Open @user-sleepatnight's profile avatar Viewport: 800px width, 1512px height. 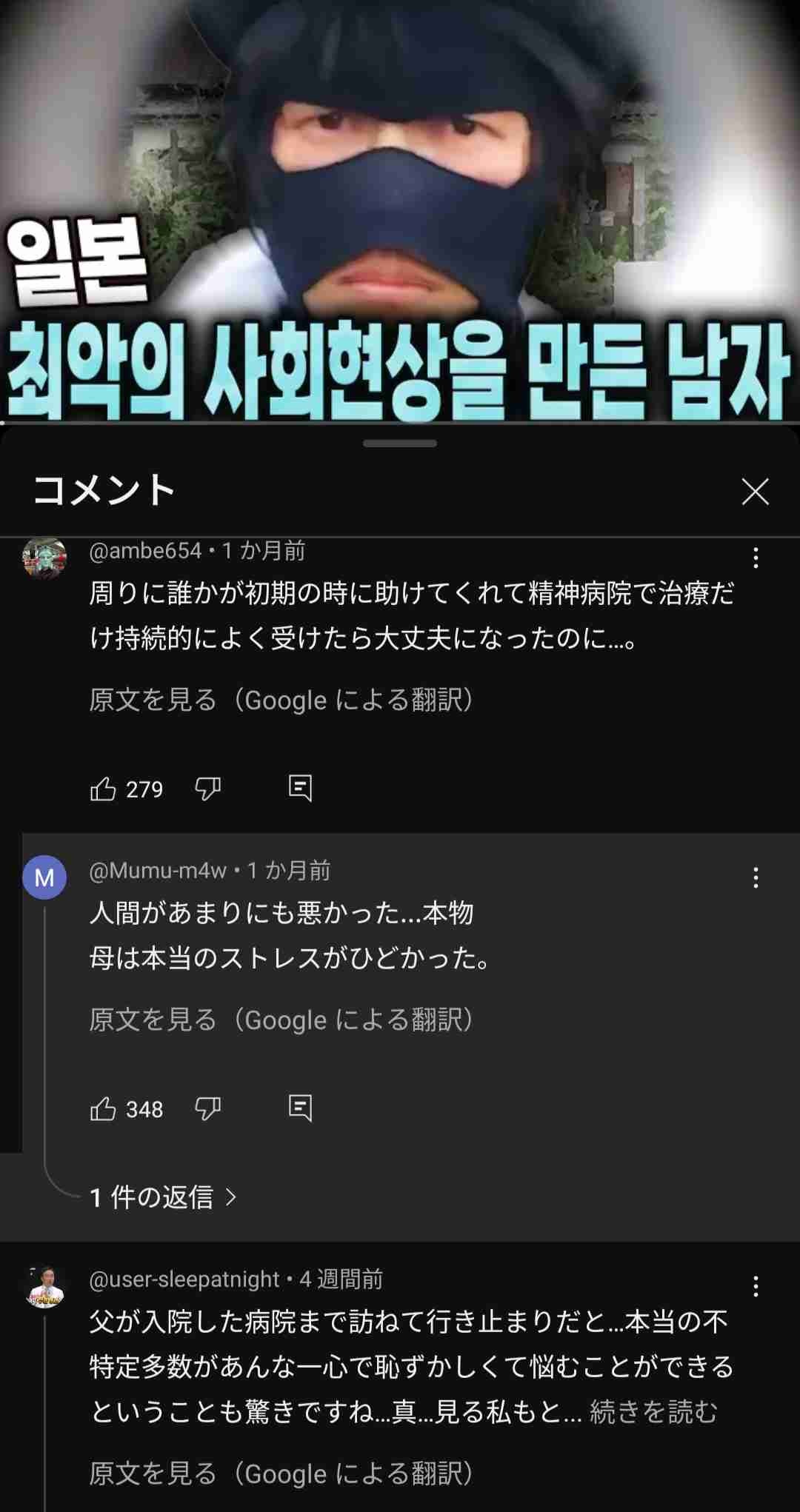point(44,1287)
